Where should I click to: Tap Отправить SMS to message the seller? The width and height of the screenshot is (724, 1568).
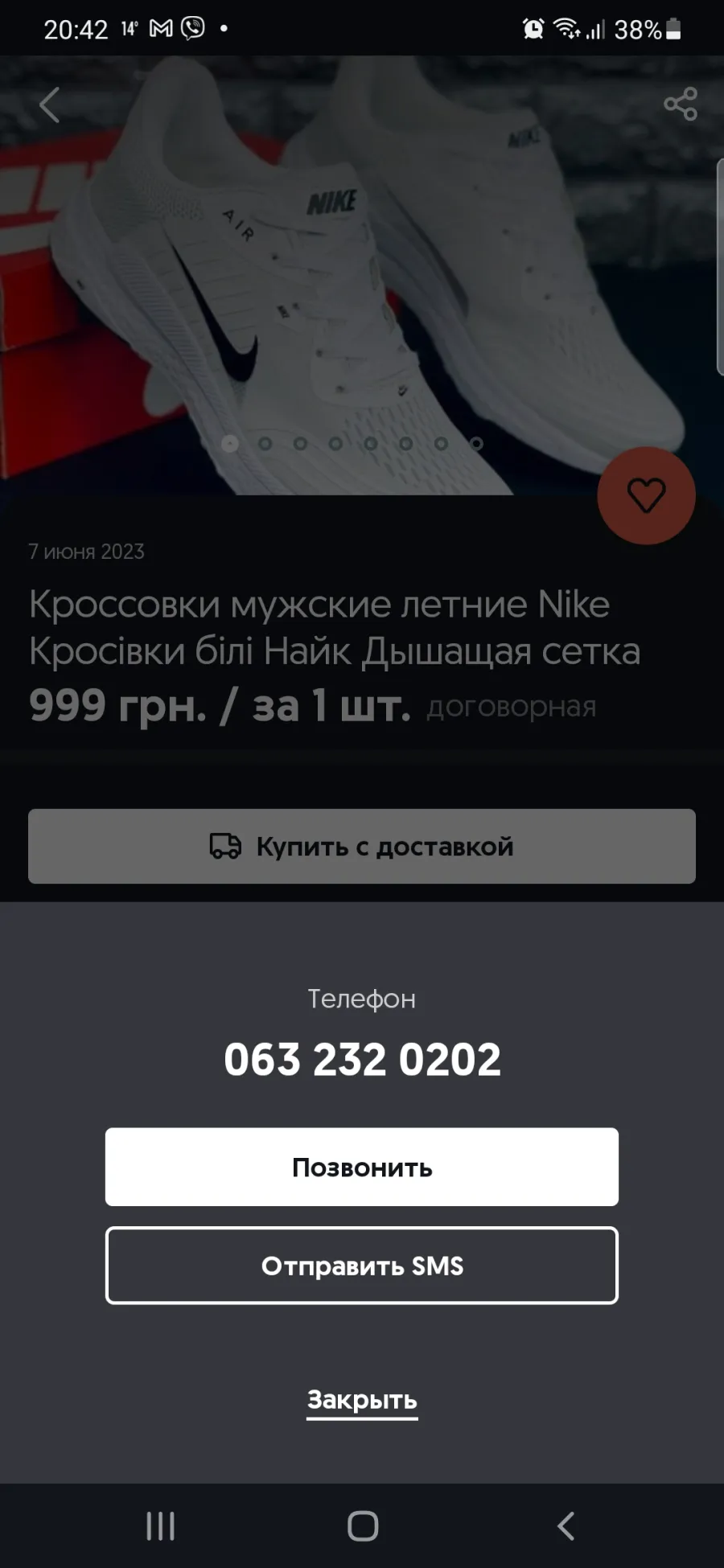pos(362,1266)
